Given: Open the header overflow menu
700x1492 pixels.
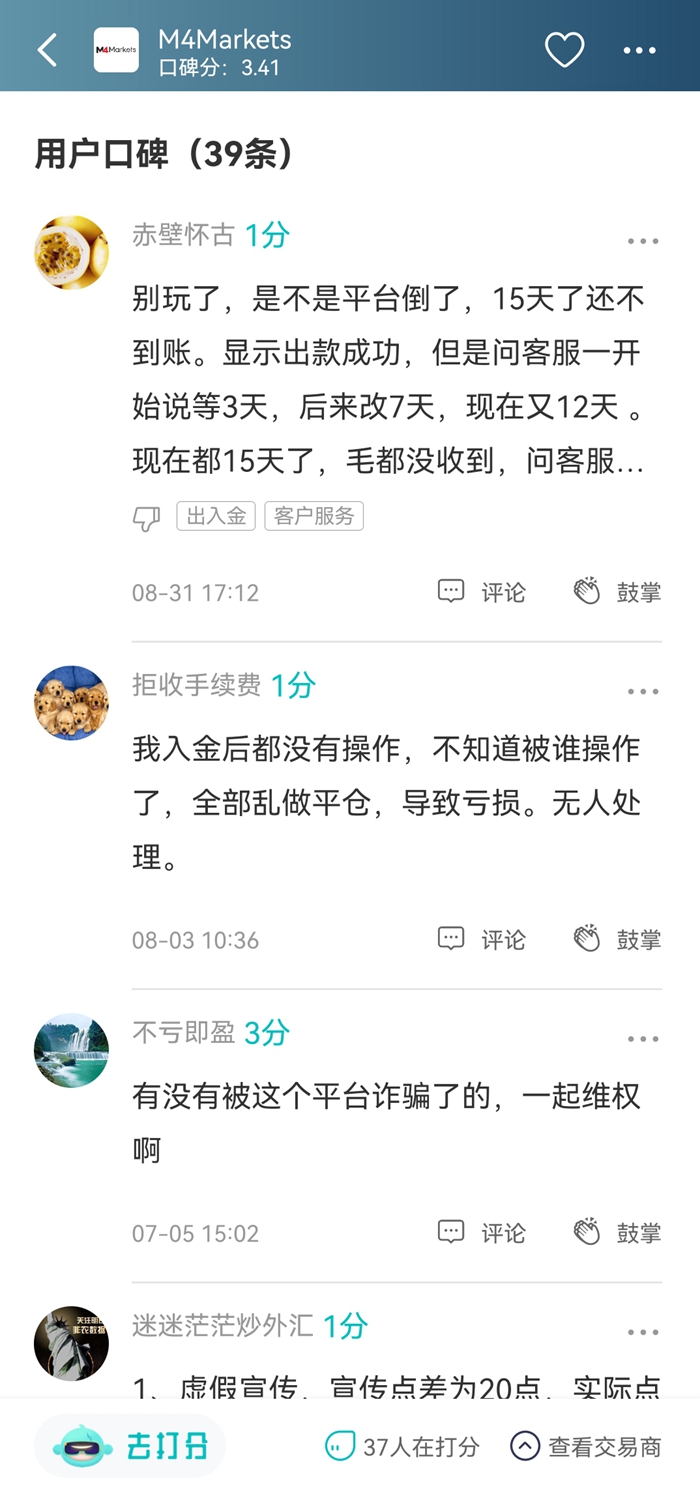Looking at the screenshot, I should [640, 51].
